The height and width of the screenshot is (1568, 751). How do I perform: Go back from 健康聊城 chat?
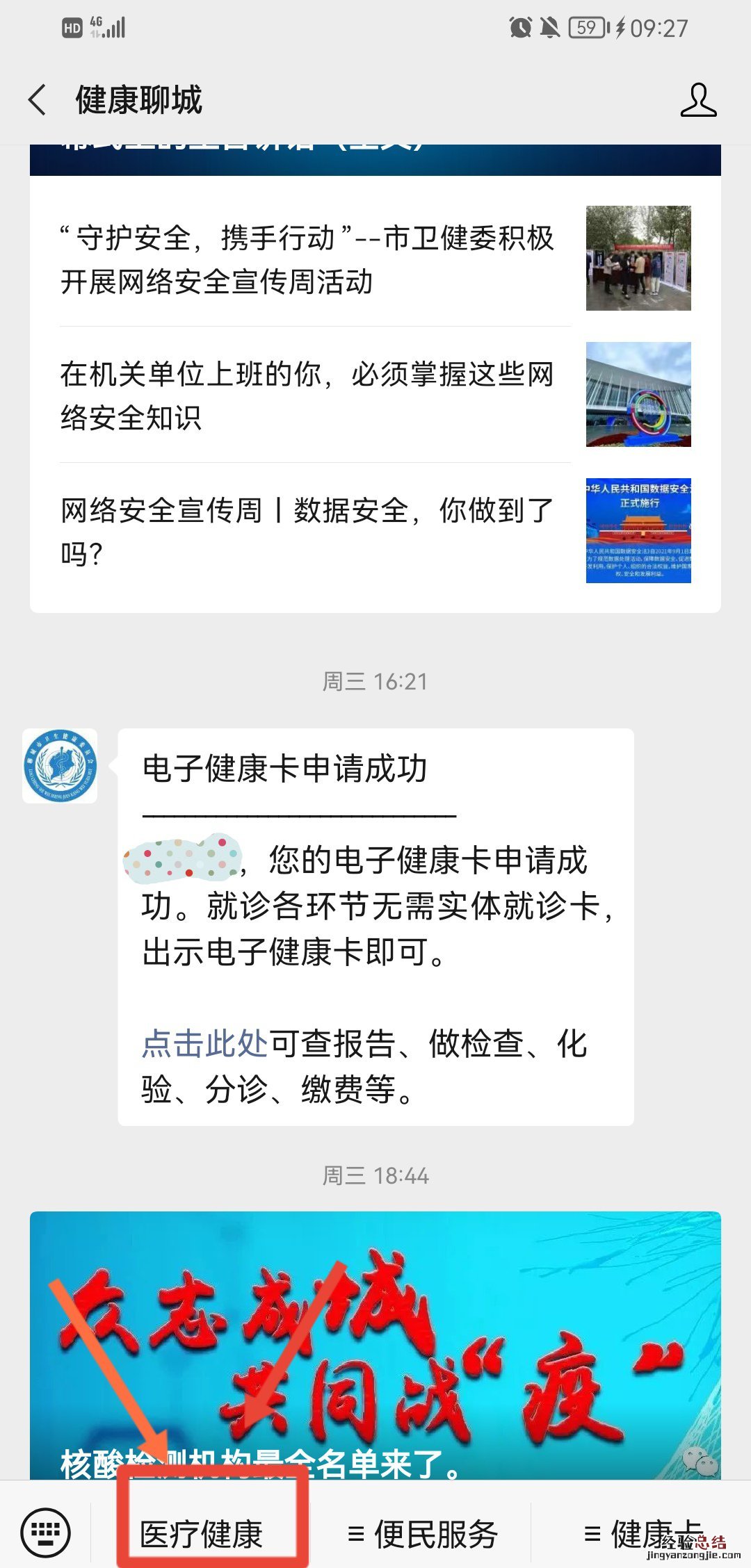(38, 100)
